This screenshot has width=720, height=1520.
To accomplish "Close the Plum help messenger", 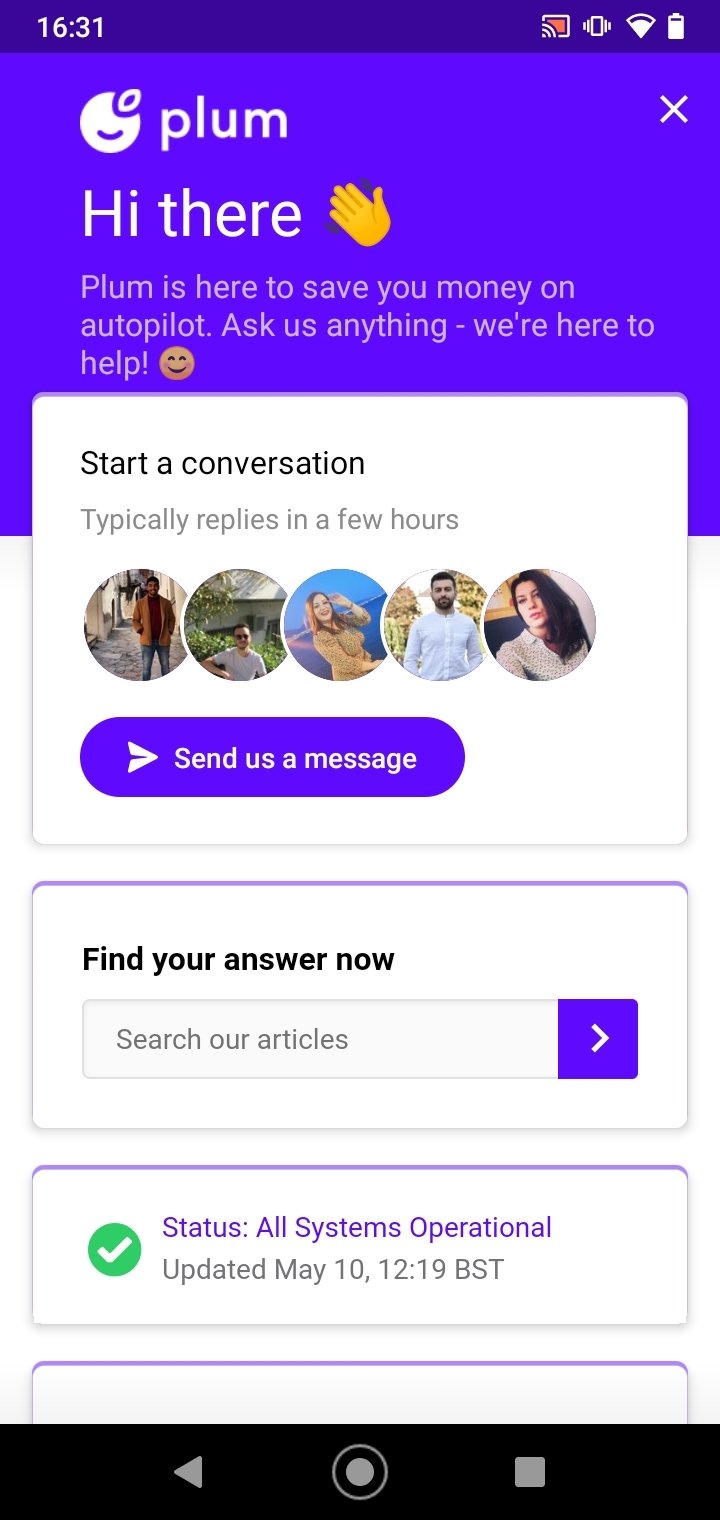I will [674, 109].
